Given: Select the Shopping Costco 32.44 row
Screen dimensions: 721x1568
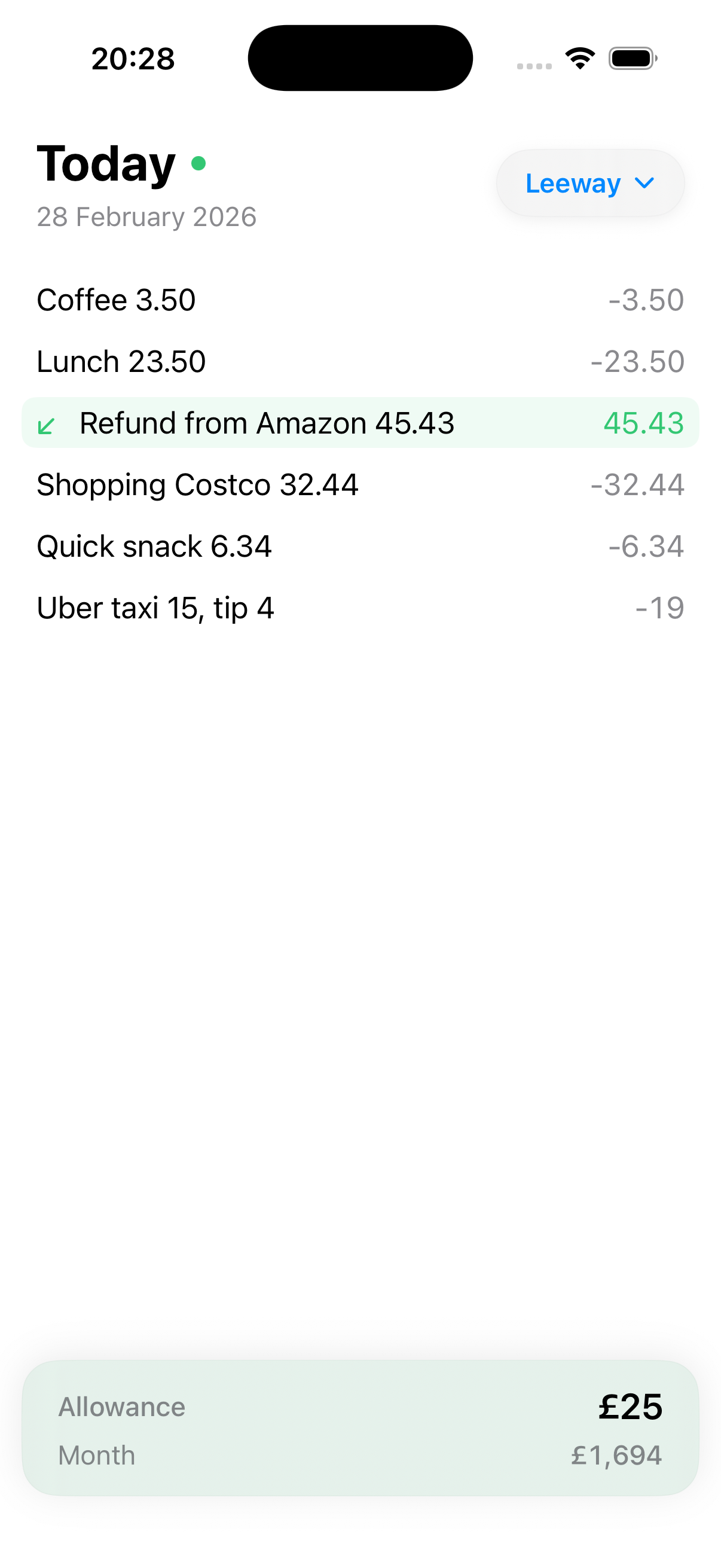Looking at the screenshot, I should coord(197,484).
